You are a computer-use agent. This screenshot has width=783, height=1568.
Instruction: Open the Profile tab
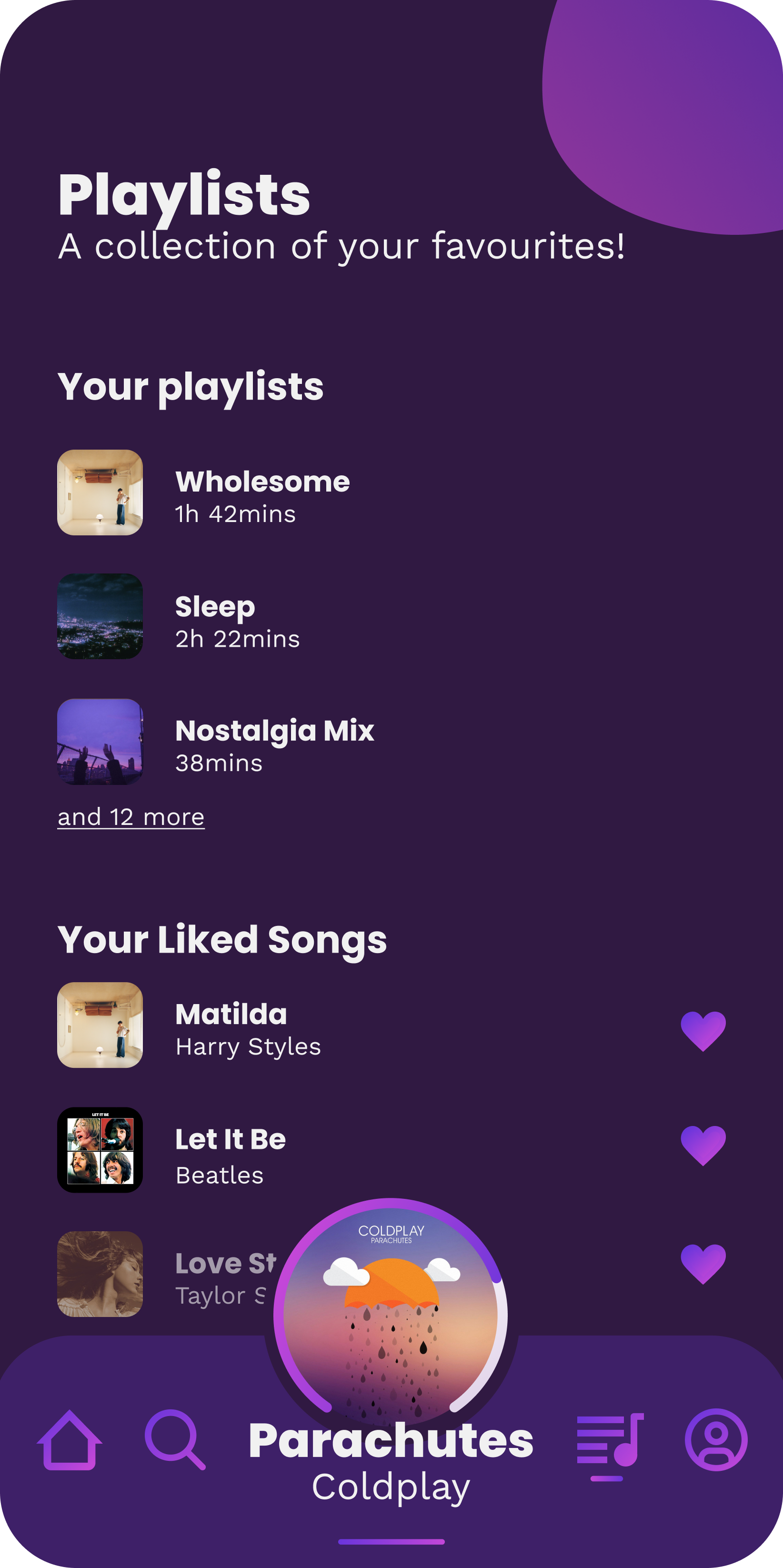(716, 1440)
